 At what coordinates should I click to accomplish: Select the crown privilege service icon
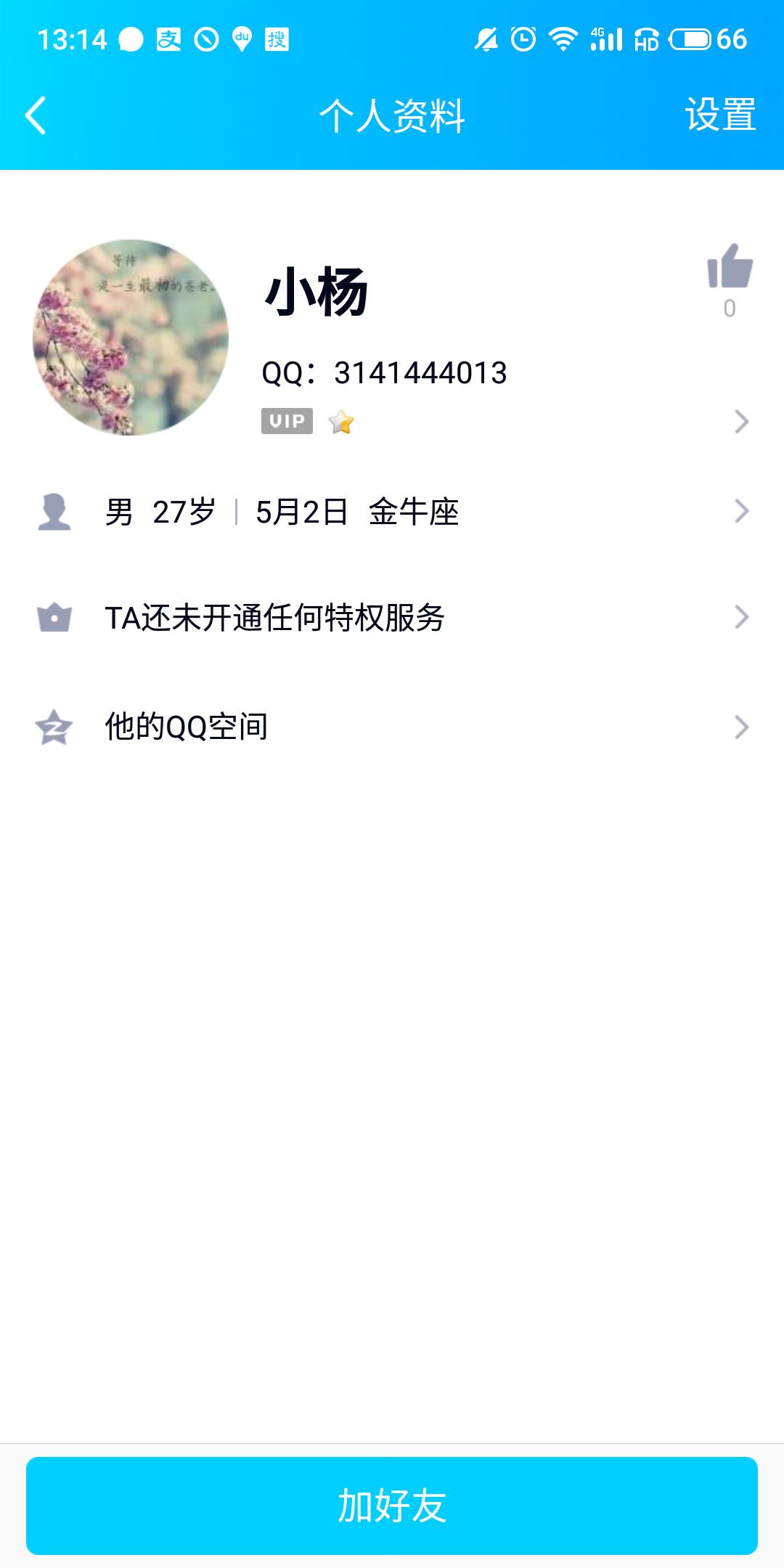coord(54,617)
